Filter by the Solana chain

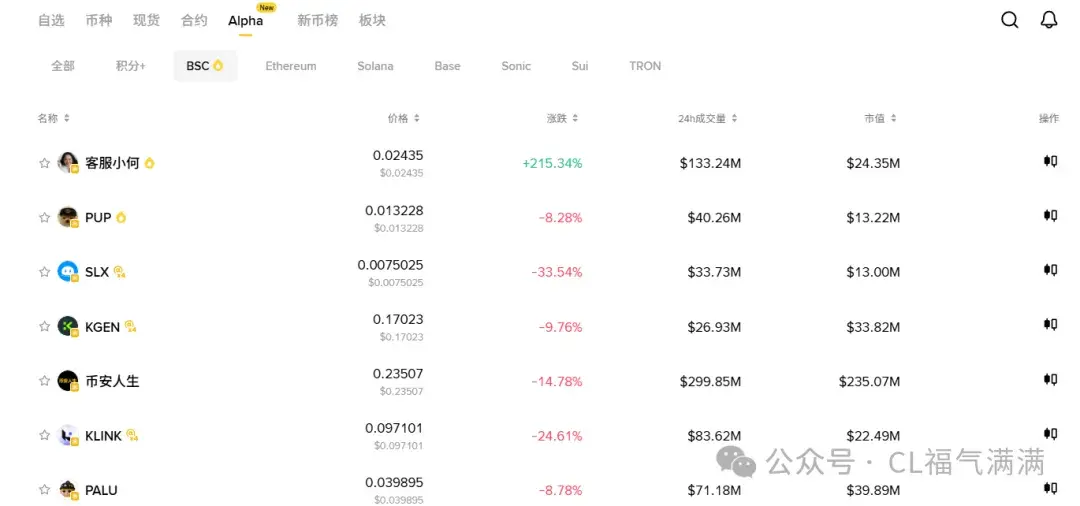(375, 66)
